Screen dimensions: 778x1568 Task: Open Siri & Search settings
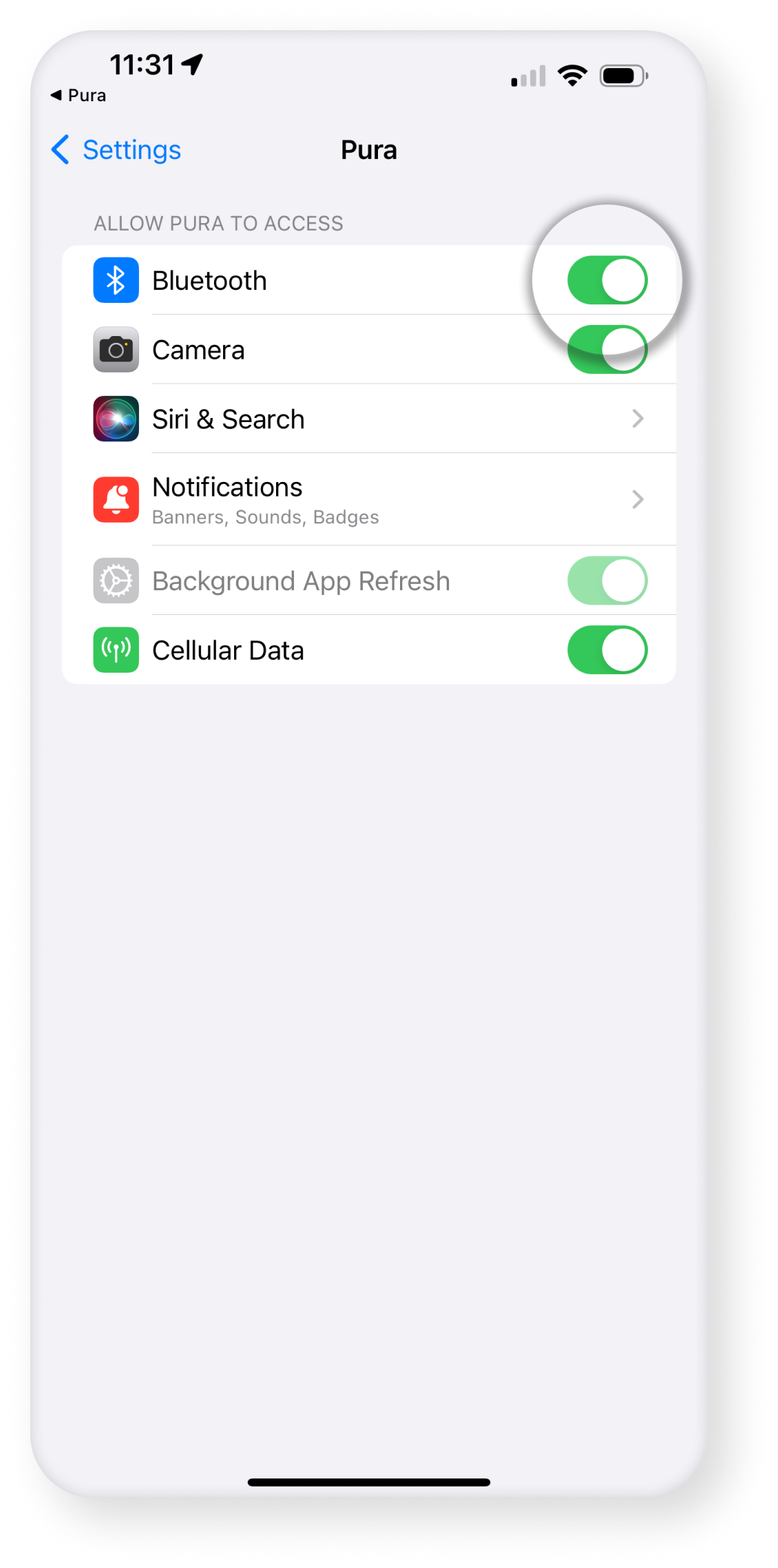pos(369,419)
